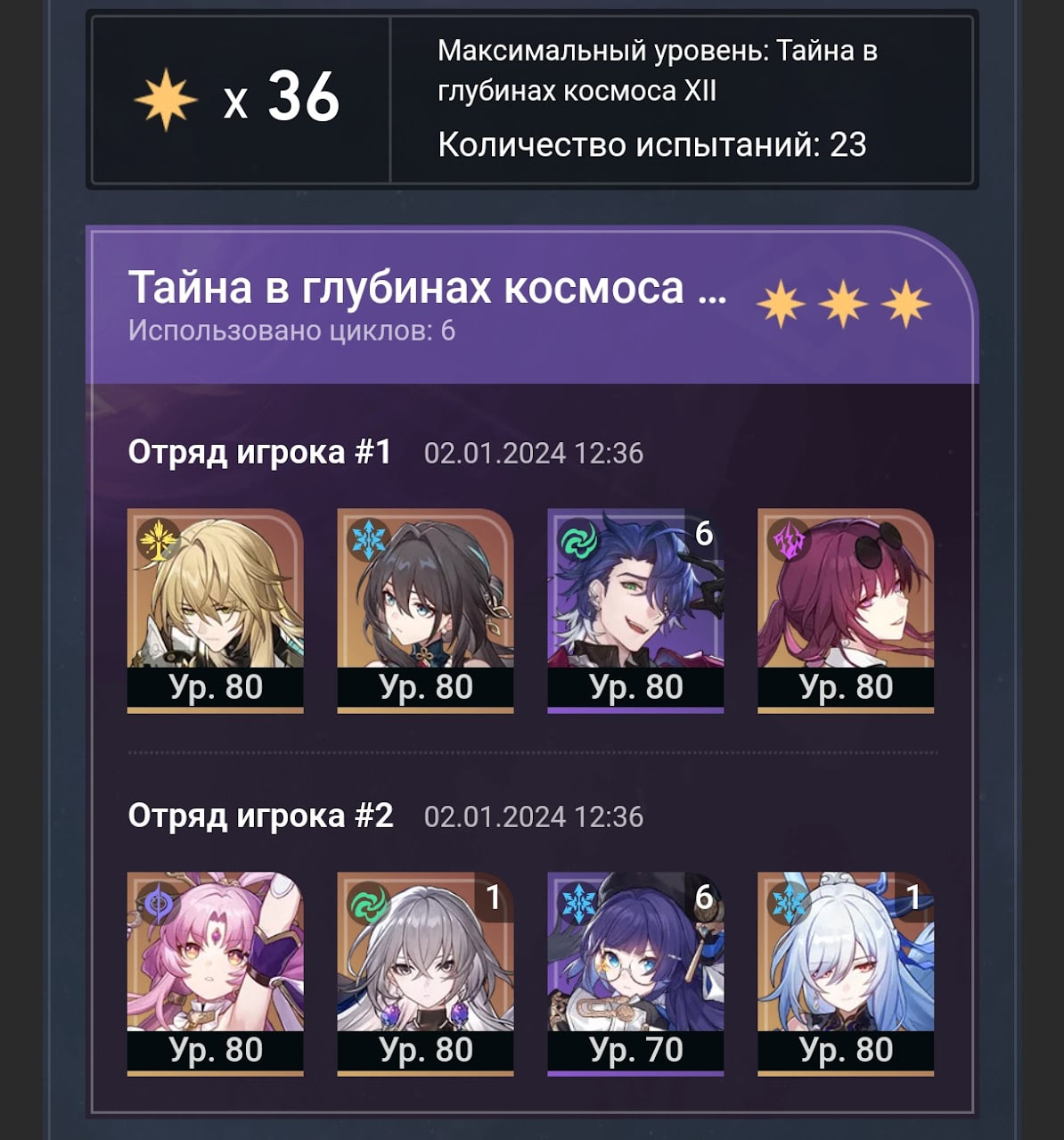Open Pela's level 70 card

(635, 972)
